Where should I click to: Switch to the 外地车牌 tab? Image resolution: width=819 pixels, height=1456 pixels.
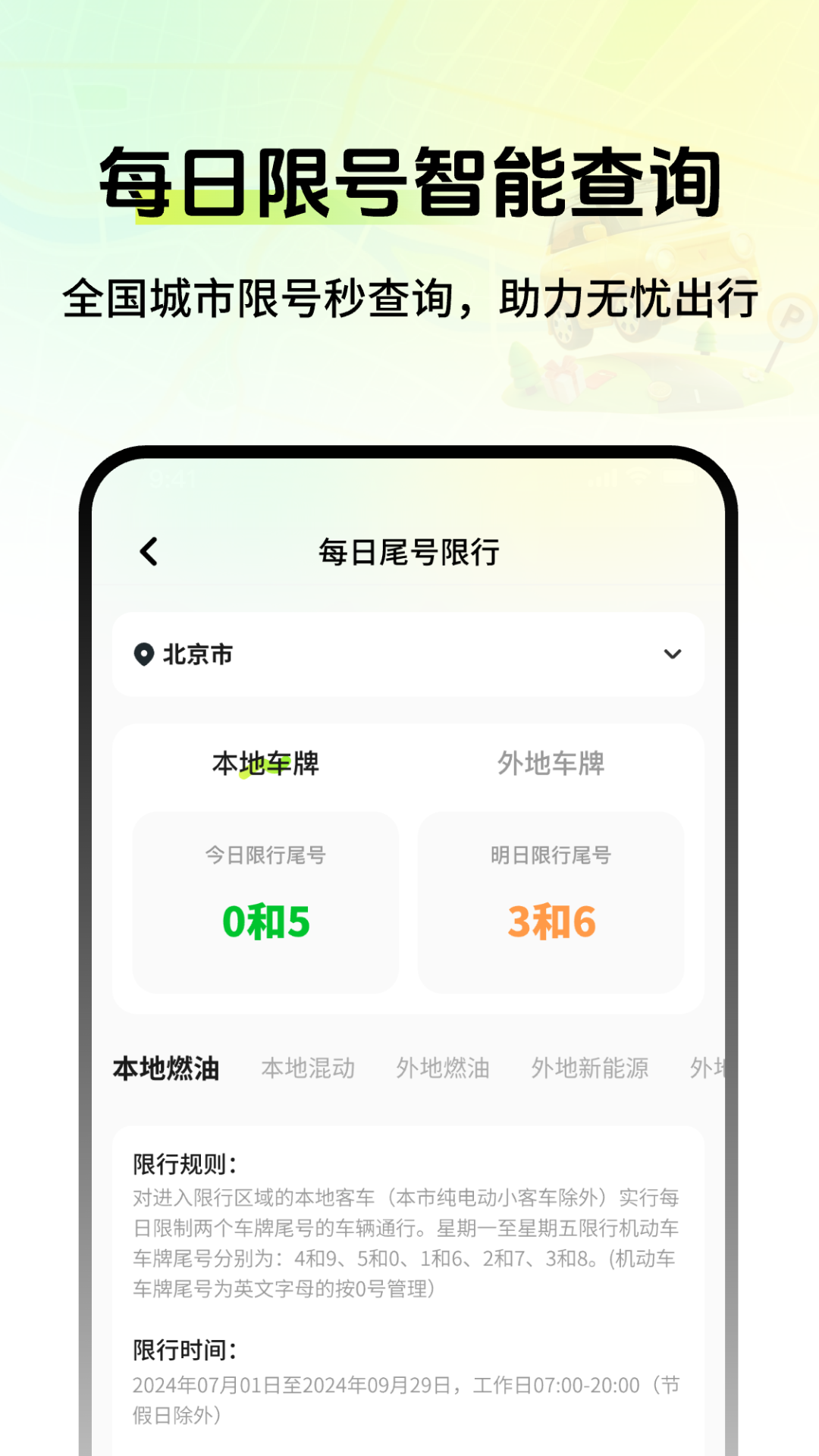[x=551, y=764]
